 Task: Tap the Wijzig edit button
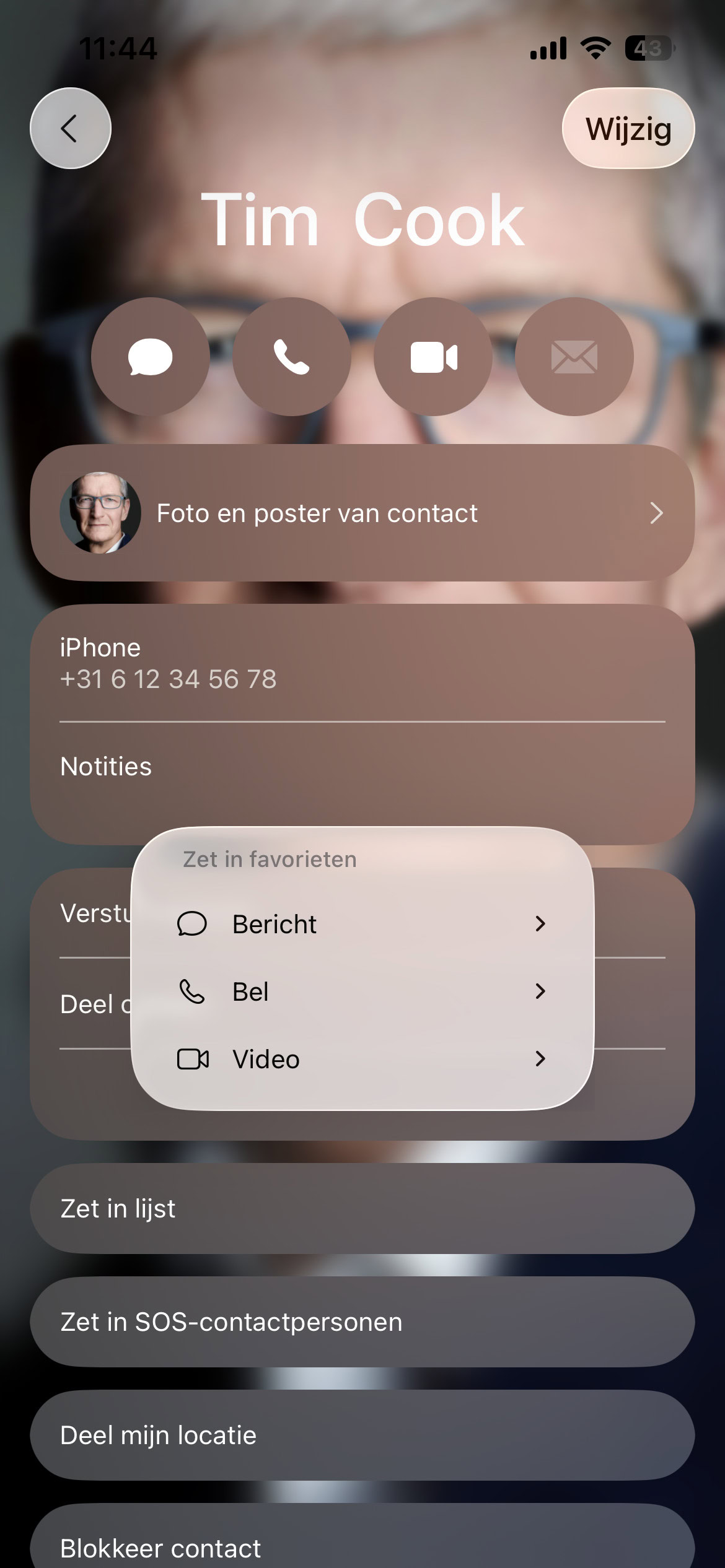(628, 129)
